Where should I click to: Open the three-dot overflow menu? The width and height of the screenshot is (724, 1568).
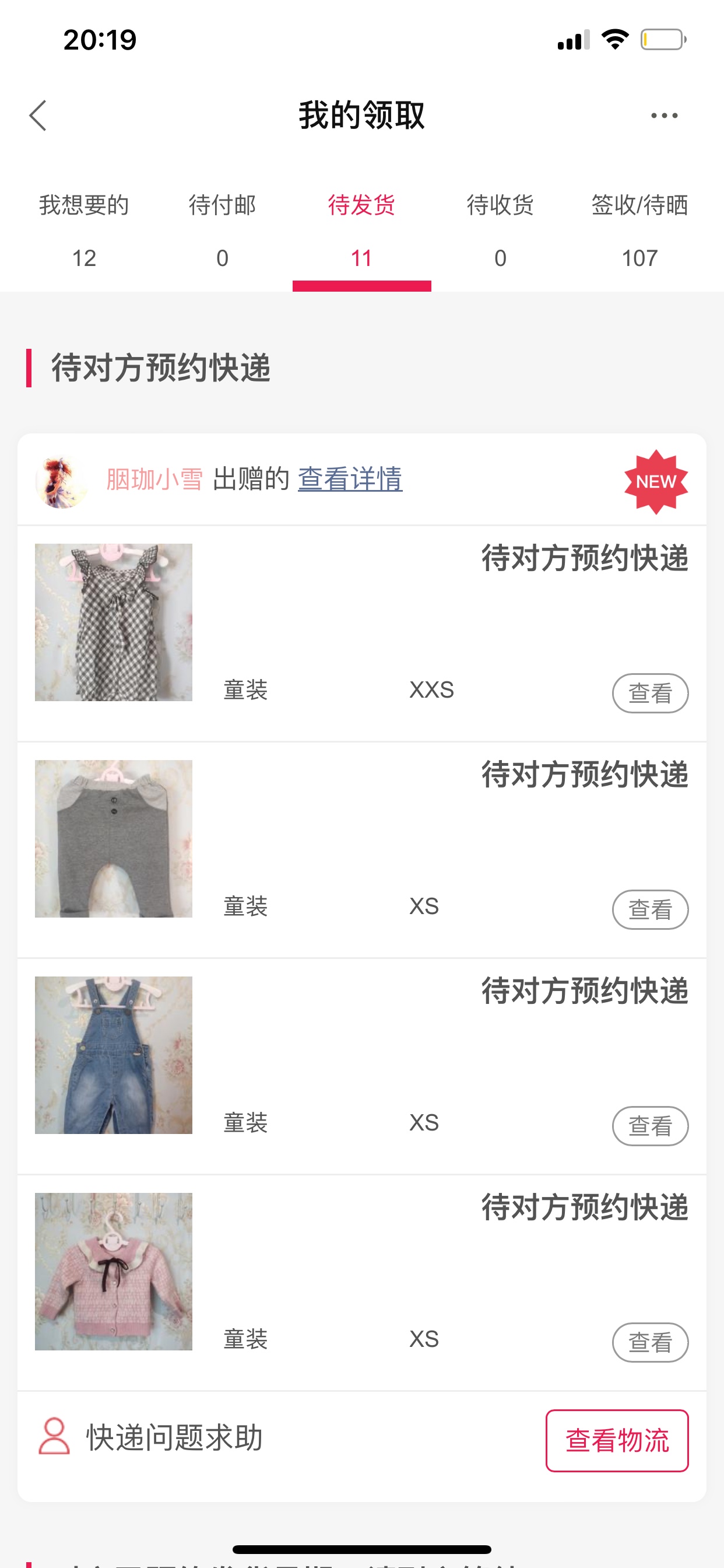[x=664, y=116]
